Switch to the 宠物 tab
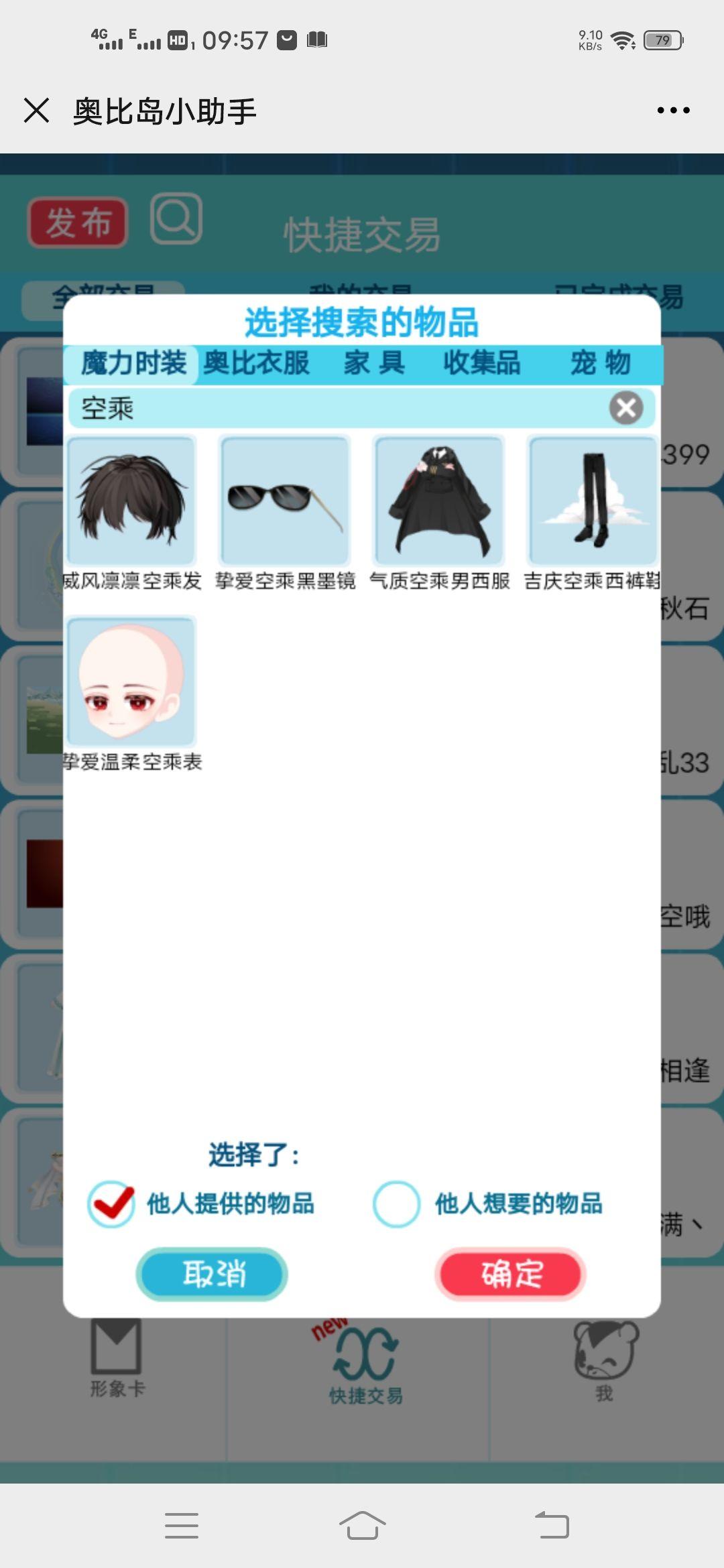The image size is (724, 1568). (x=600, y=363)
